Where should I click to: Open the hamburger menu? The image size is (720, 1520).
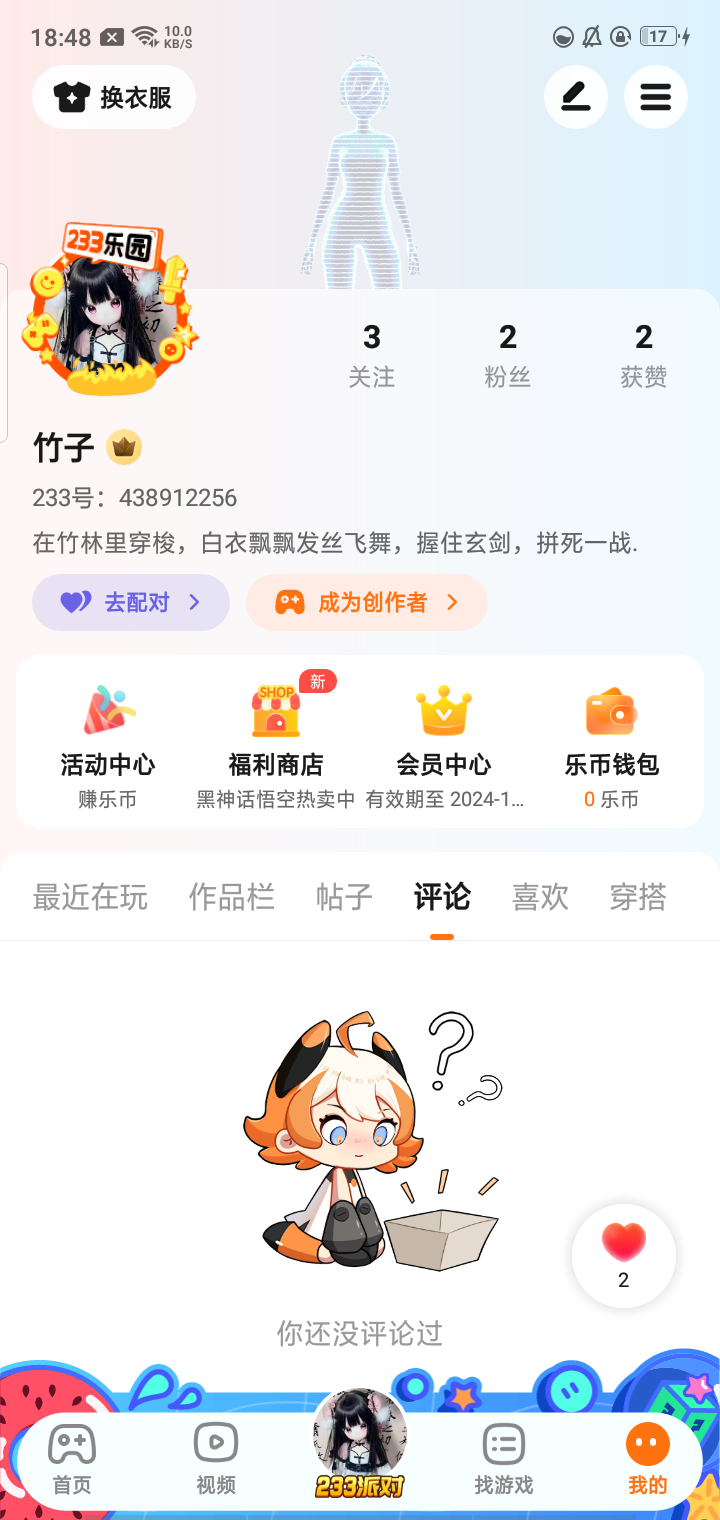(655, 97)
